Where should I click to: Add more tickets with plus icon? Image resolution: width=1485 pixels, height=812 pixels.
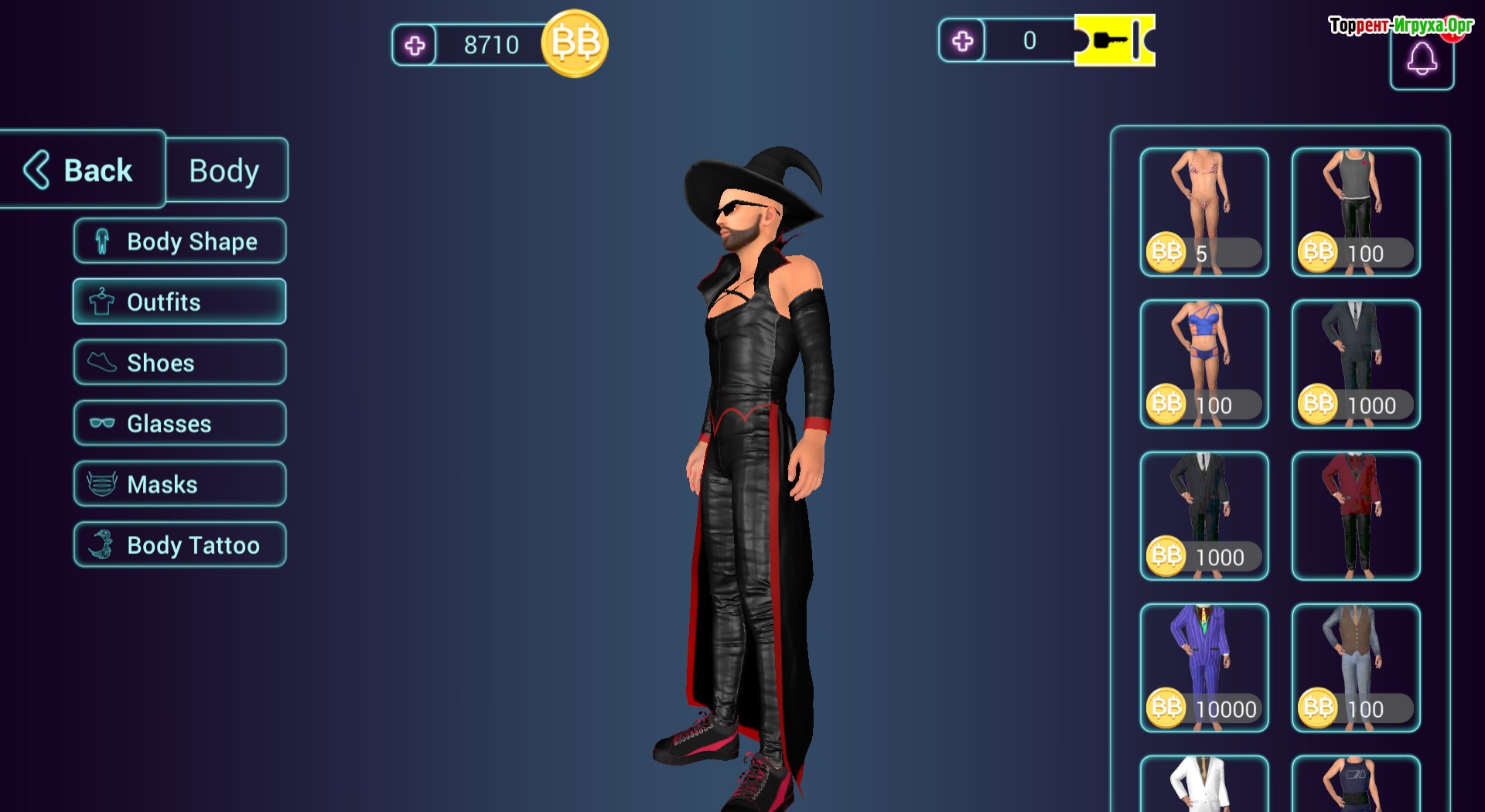[x=962, y=41]
